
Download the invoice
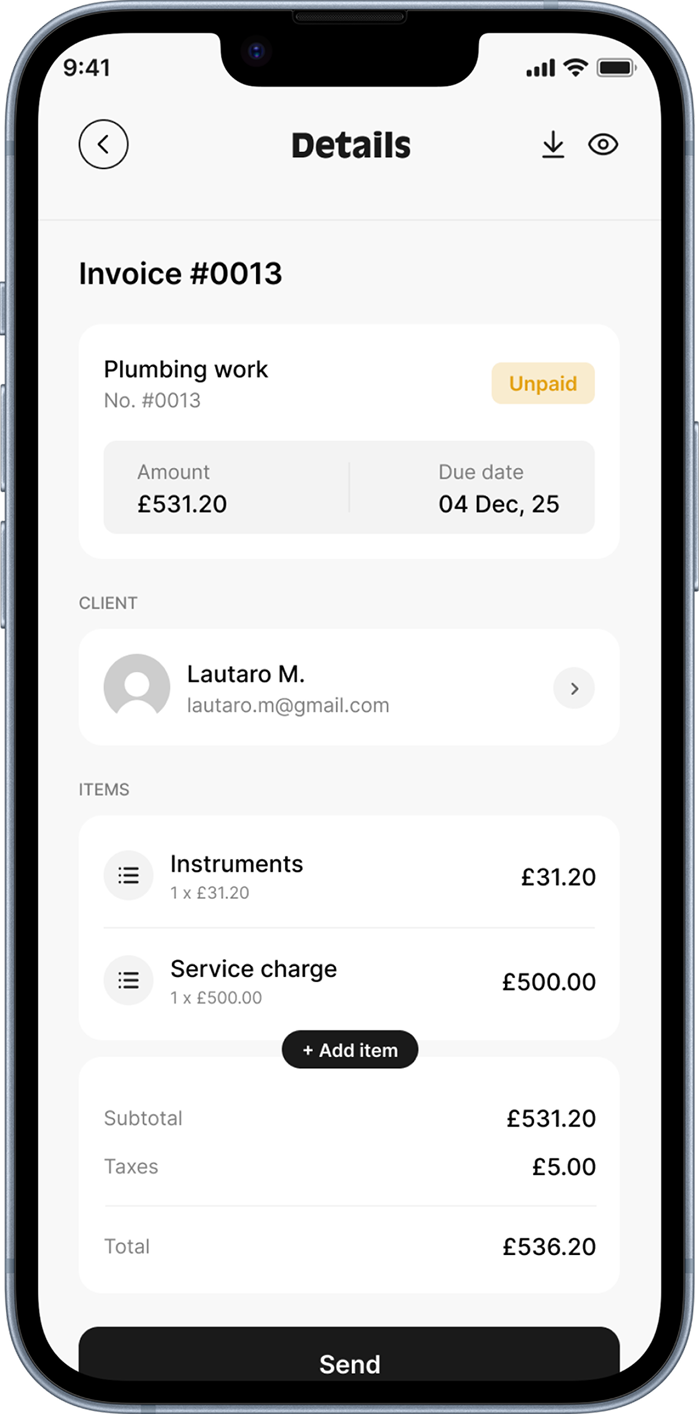[553, 145]
